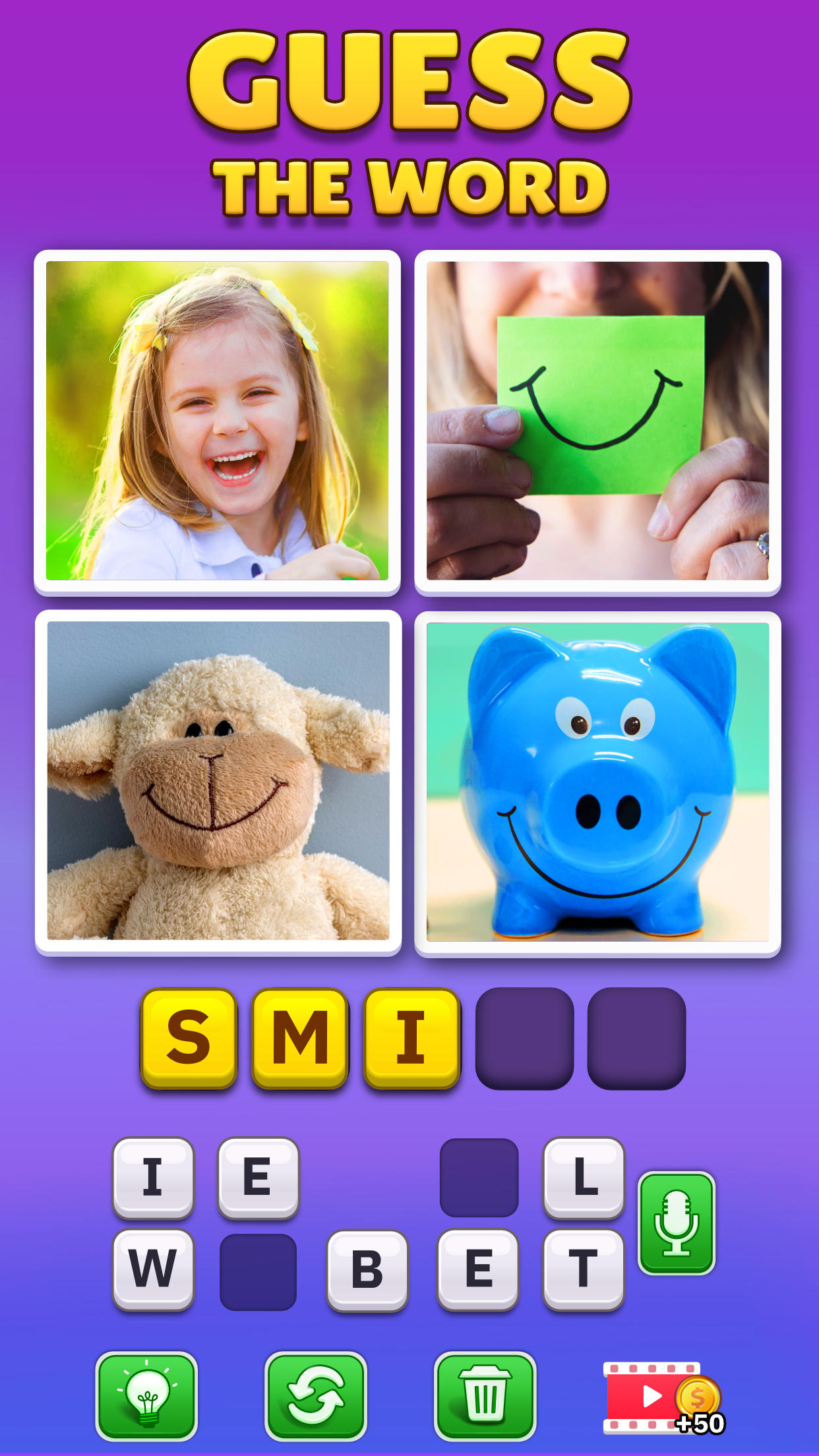819x1456 pixels.
Task: Enlarge the blue piggy bank picture
Action: tap(597, 782)
